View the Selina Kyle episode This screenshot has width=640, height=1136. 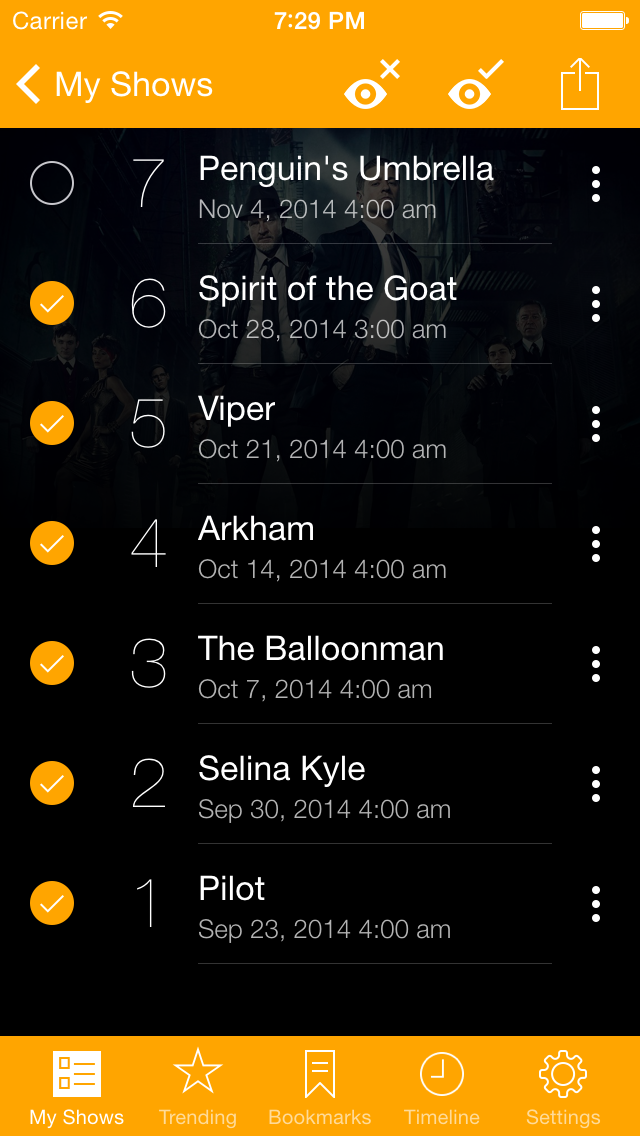pos(324,786)
